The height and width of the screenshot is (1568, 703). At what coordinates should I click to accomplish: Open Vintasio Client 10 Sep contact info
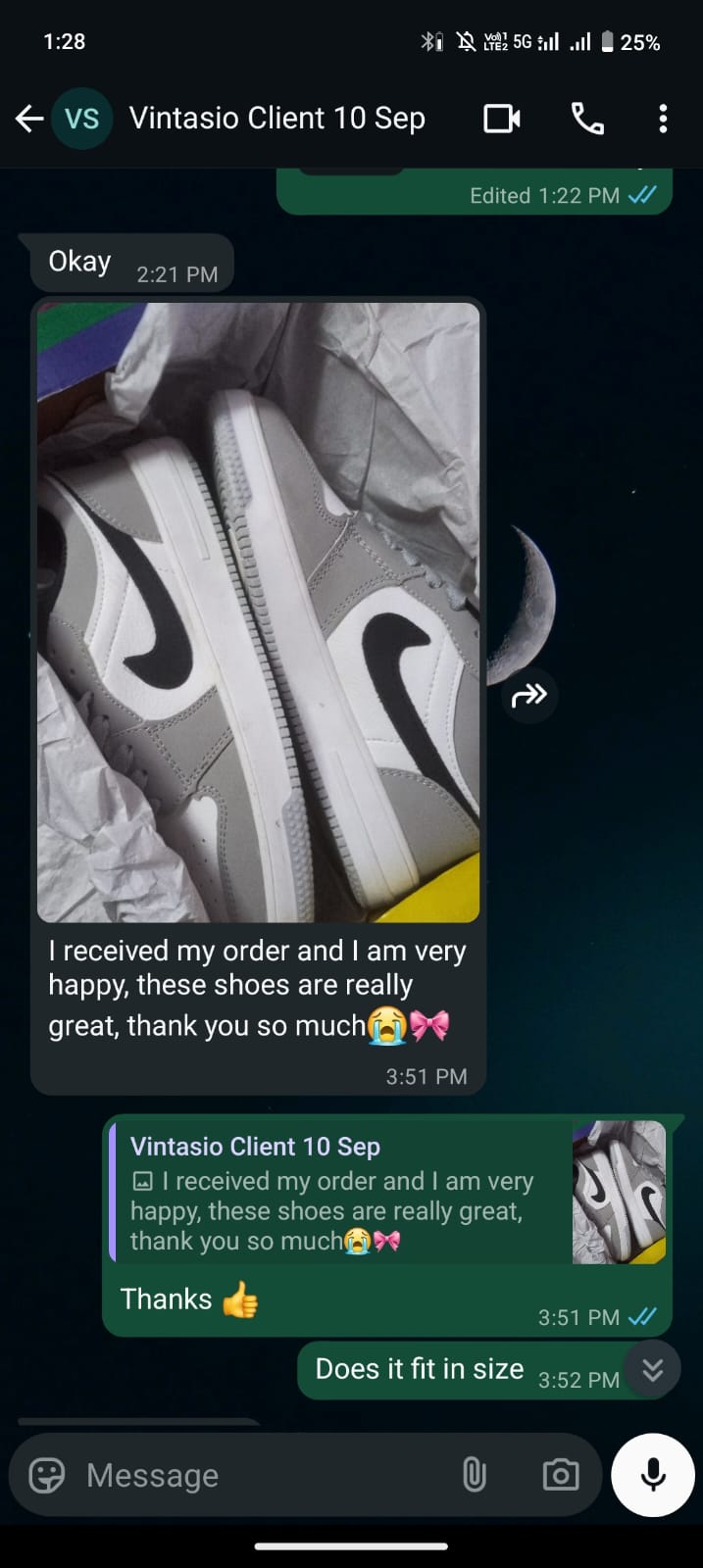click(x=276, y=119)
